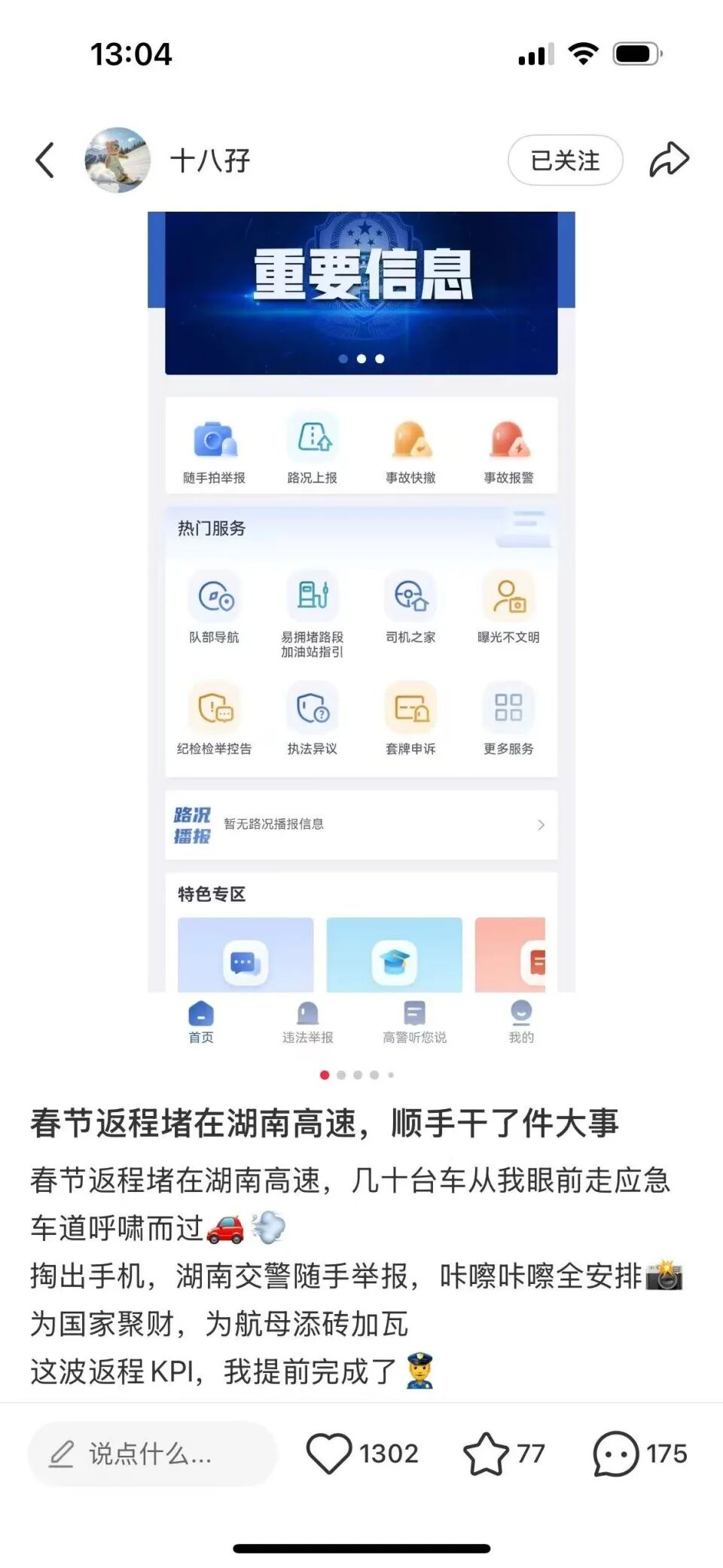Go back using the back arrow
Screen dimensions: 723x1568
(x=45, y=160)
